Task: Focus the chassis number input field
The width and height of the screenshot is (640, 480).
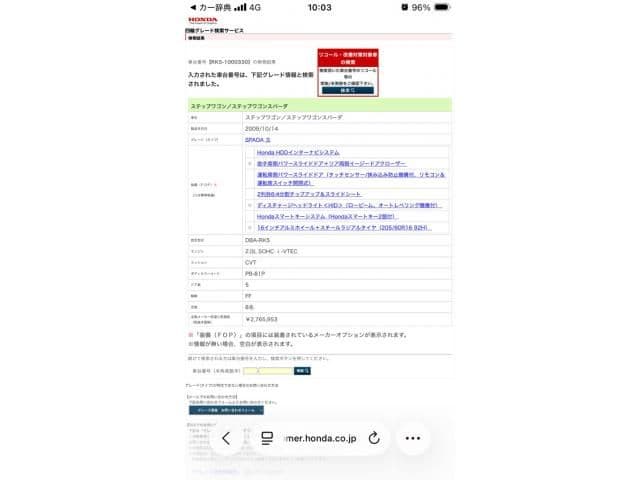Action: pyautogui.click(x=267, y=371)
